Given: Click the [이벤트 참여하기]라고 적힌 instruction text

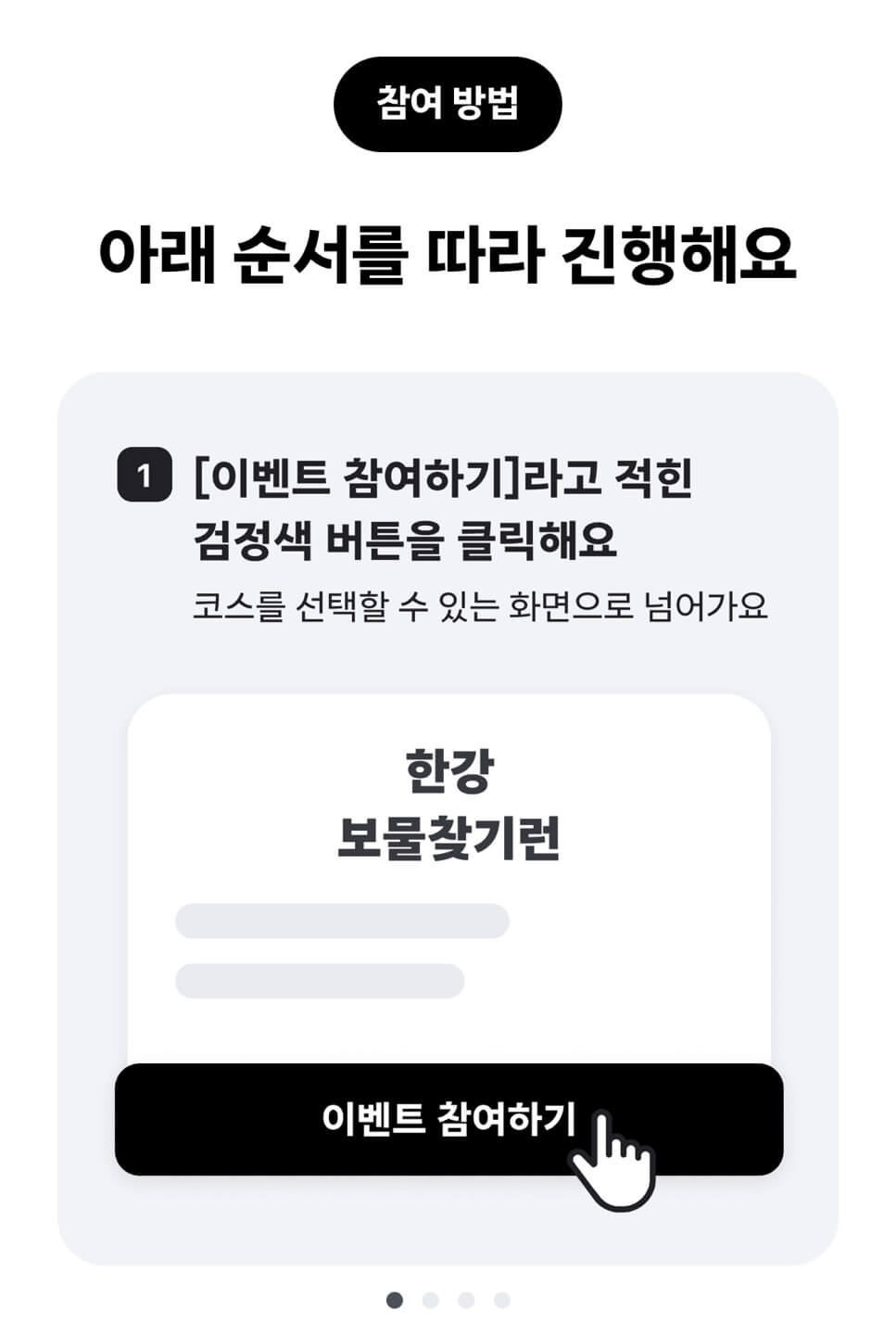Looking at the screenshot, I should pyautogui.click(x=443, y=477).
